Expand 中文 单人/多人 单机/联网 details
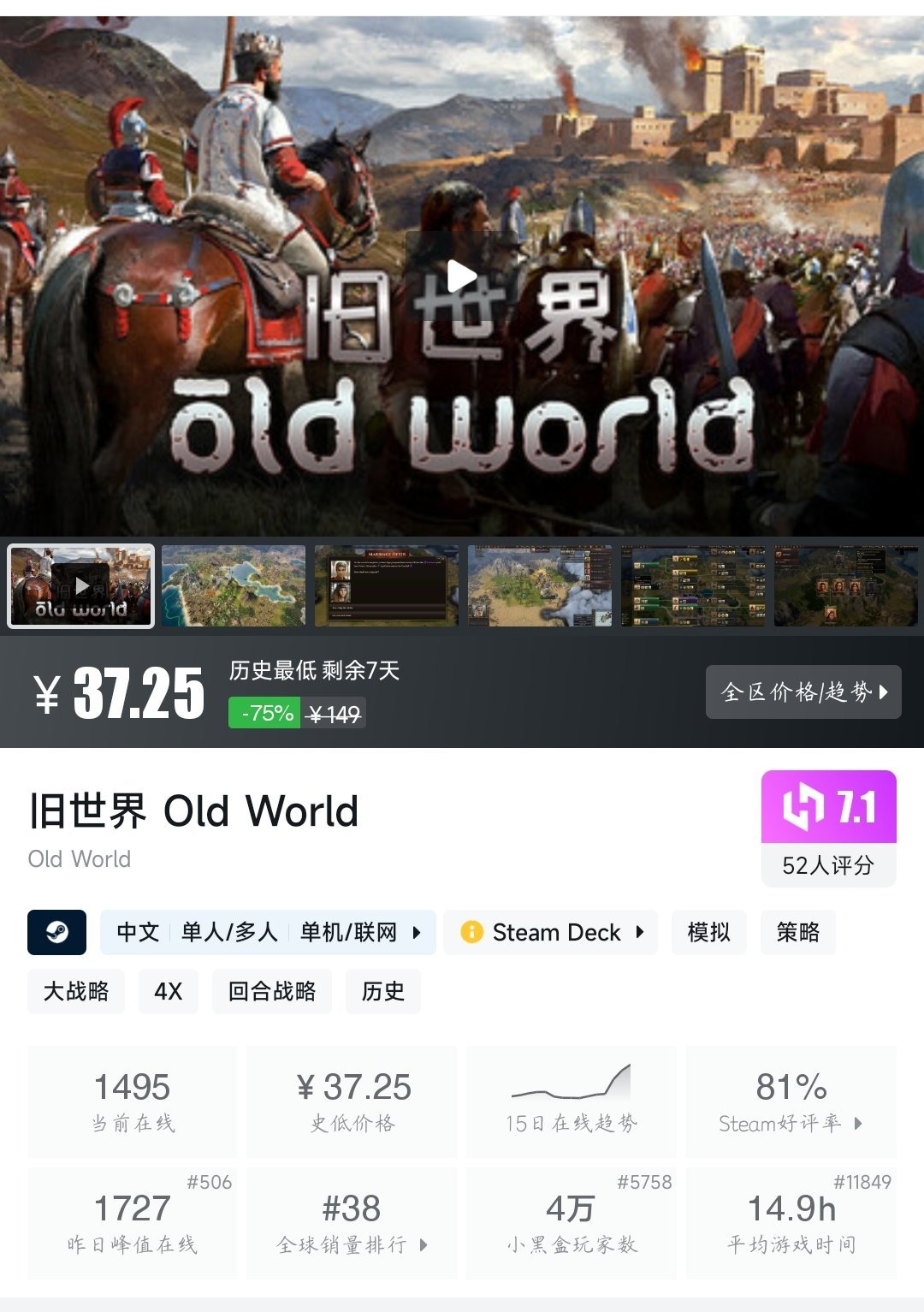Image resolution: width=924 pixels, height=1312 pixels. point(268,932)
